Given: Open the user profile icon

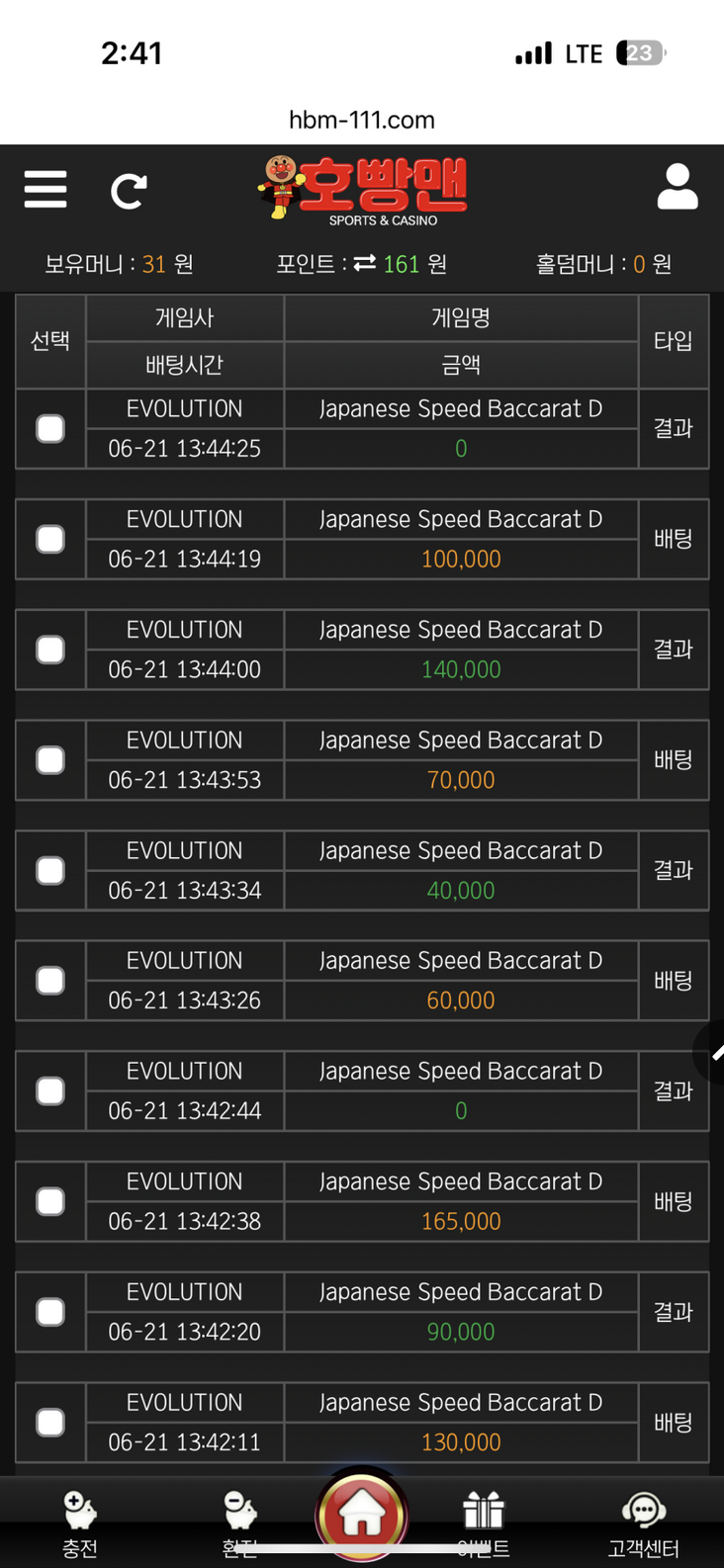Looking at the screenshot, I should [678, 187].
